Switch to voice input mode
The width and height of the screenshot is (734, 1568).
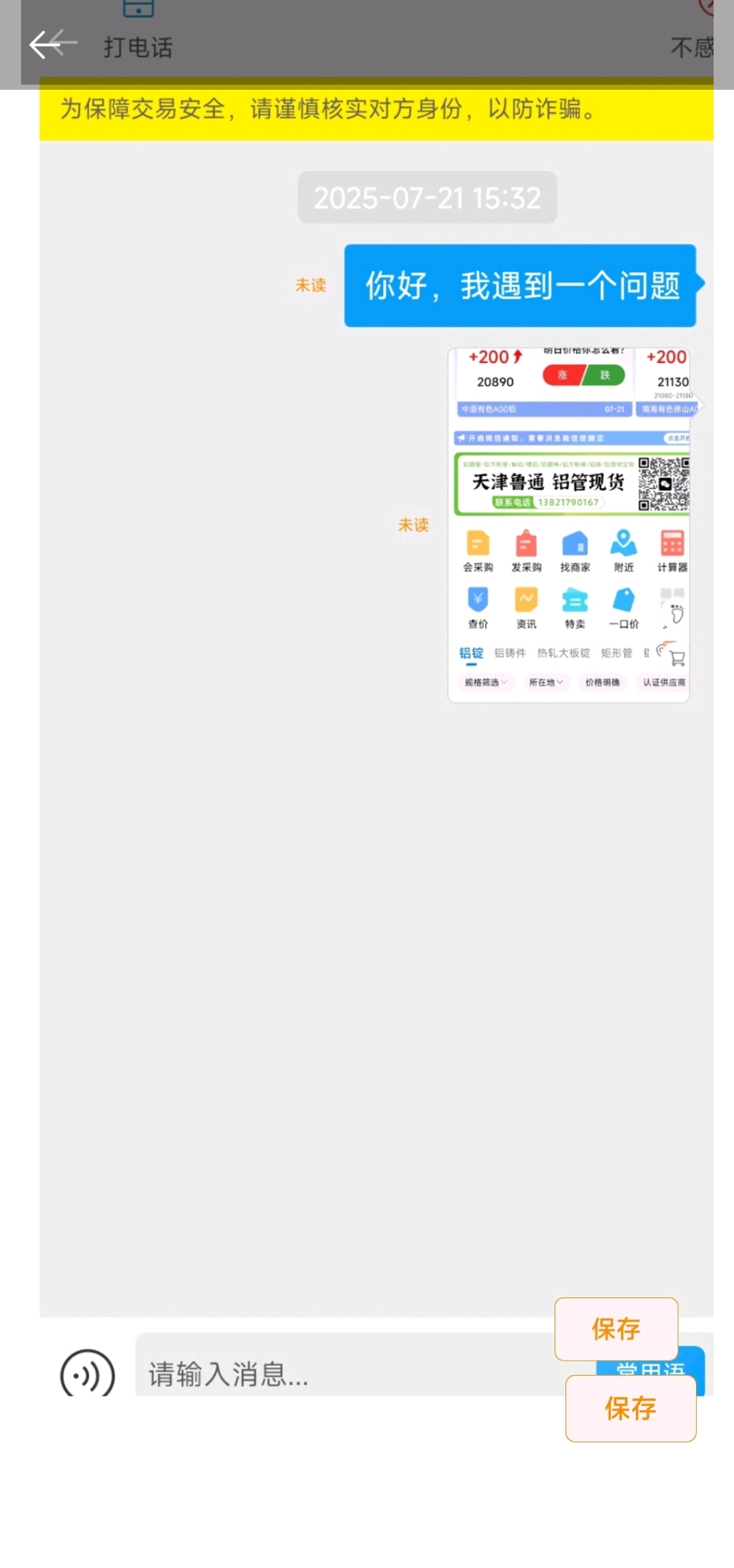pos(87,1373)
